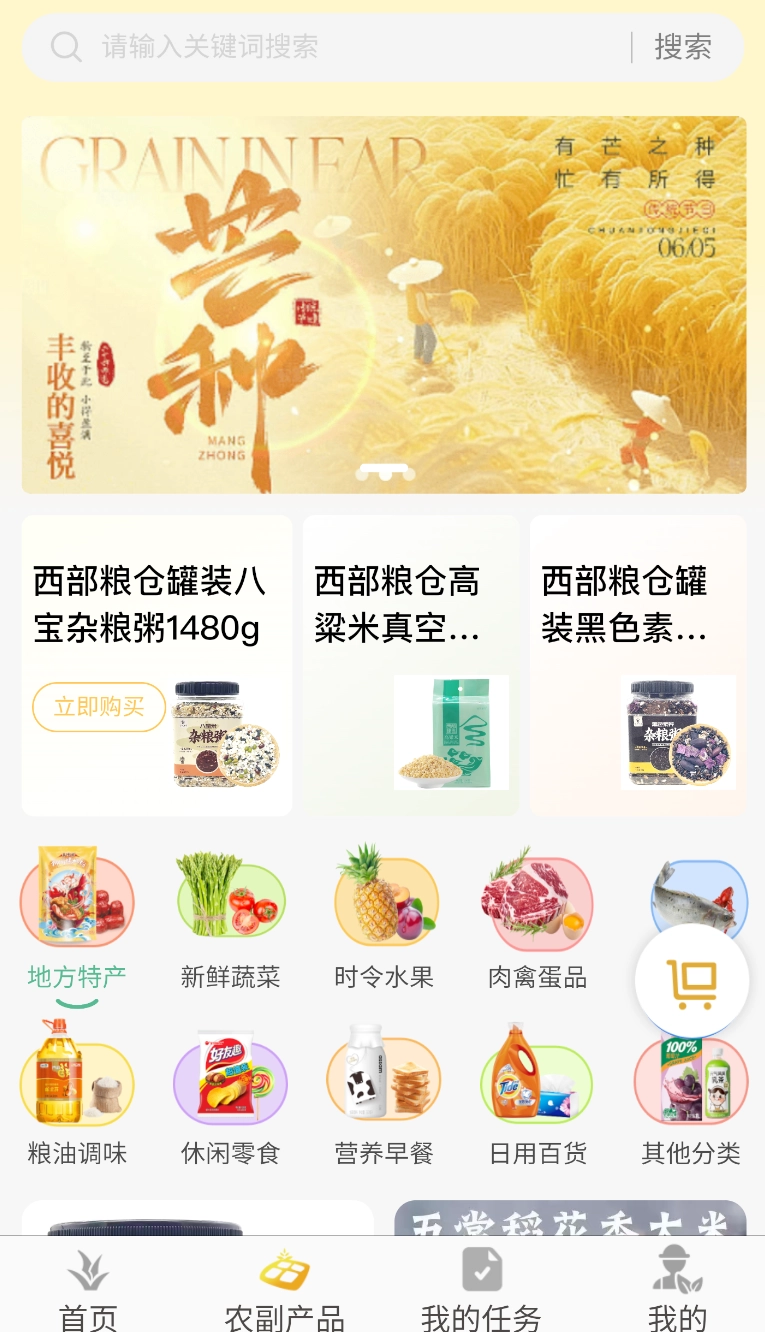Tap the 立即购买 buy button
This screenshot has height=1332, width=765.
pyautogui.click(x=98, y=706)
